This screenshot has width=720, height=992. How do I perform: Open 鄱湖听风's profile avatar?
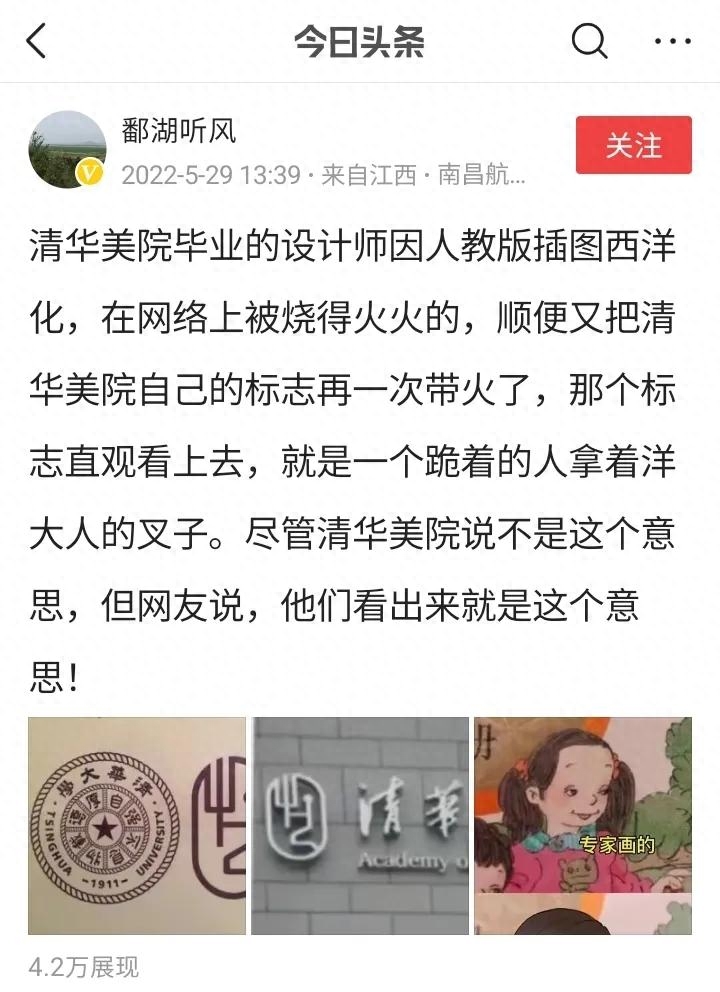point(68,150)
